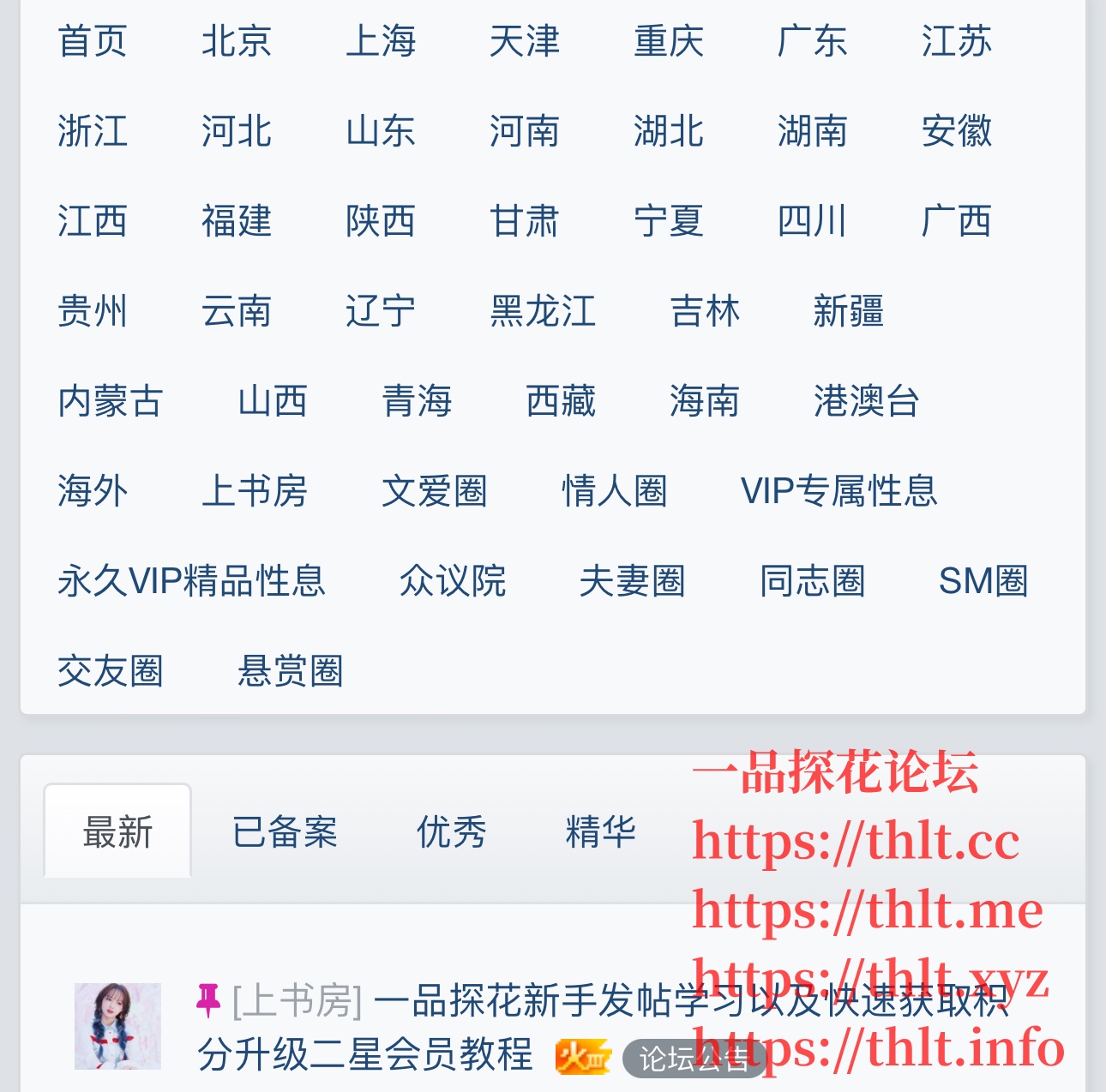Open the 上海 region

coord(381,41)
